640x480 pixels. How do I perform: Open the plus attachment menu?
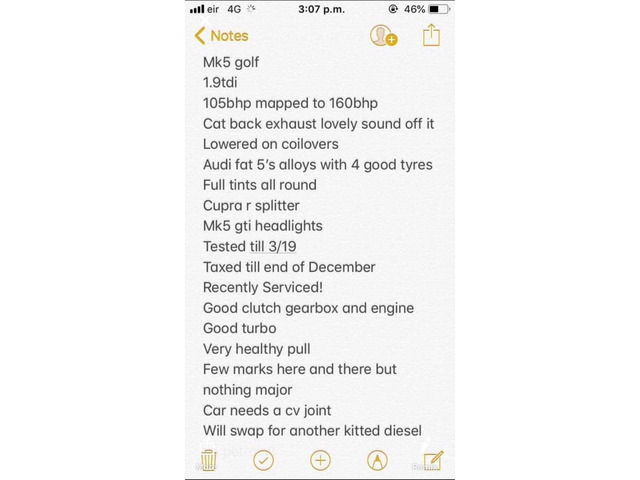click(x=320, y=461)
